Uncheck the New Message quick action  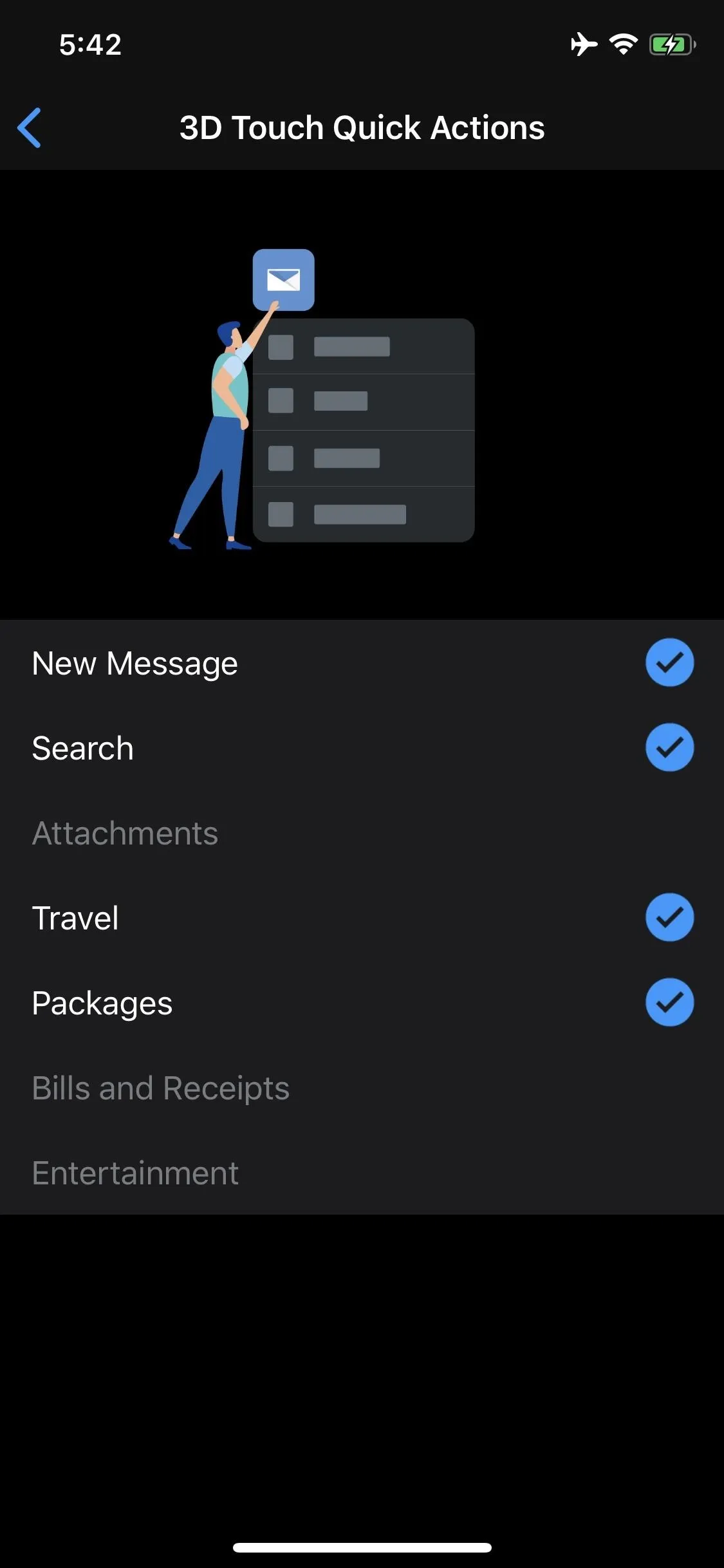[669, 662]
